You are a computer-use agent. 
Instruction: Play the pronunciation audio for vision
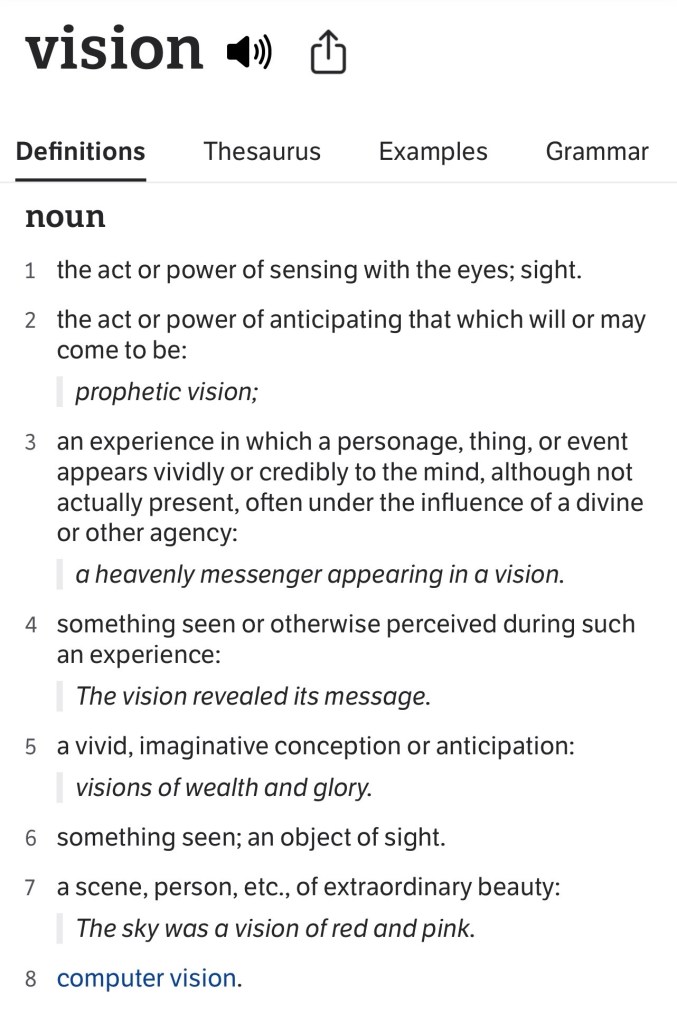pos(249,51)
